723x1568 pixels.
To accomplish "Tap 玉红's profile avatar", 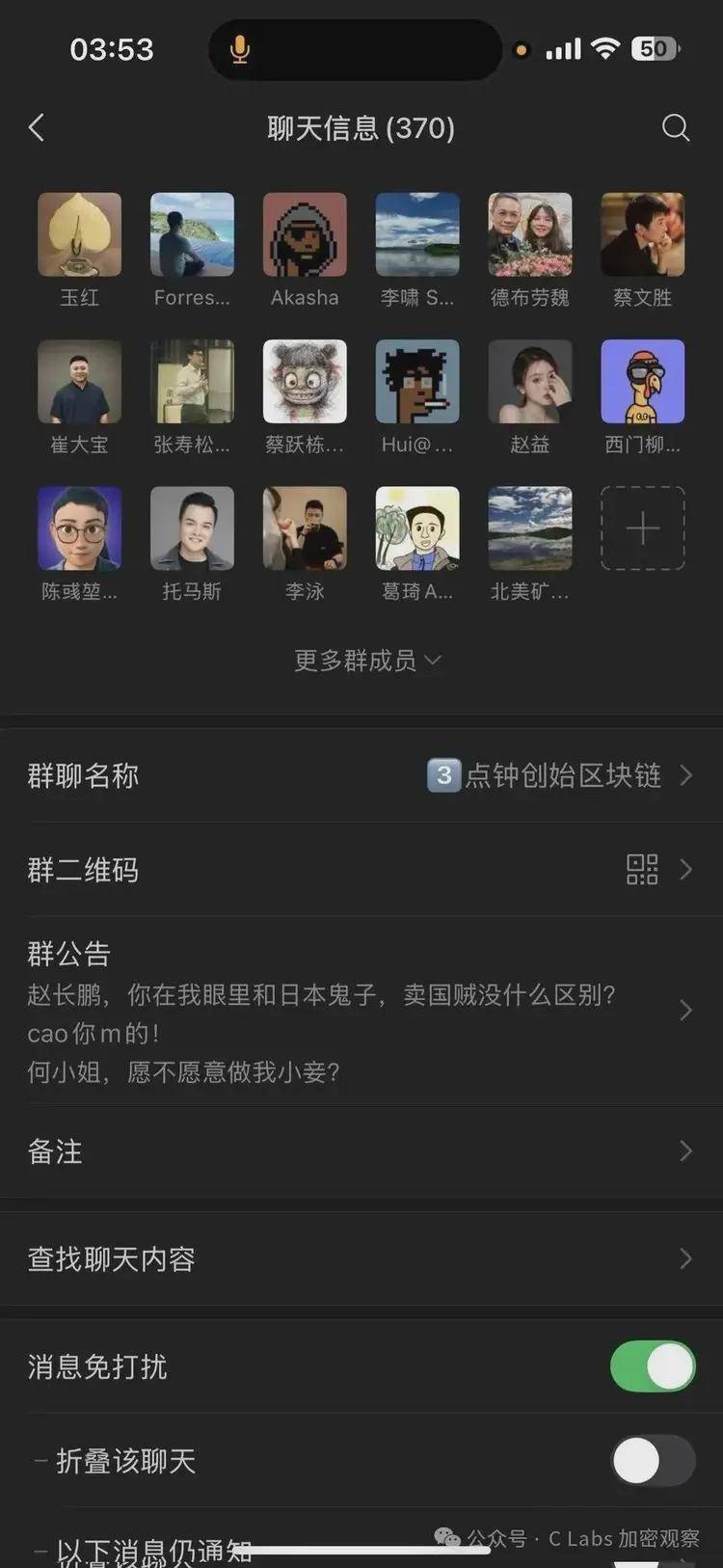I will point(79,233).
